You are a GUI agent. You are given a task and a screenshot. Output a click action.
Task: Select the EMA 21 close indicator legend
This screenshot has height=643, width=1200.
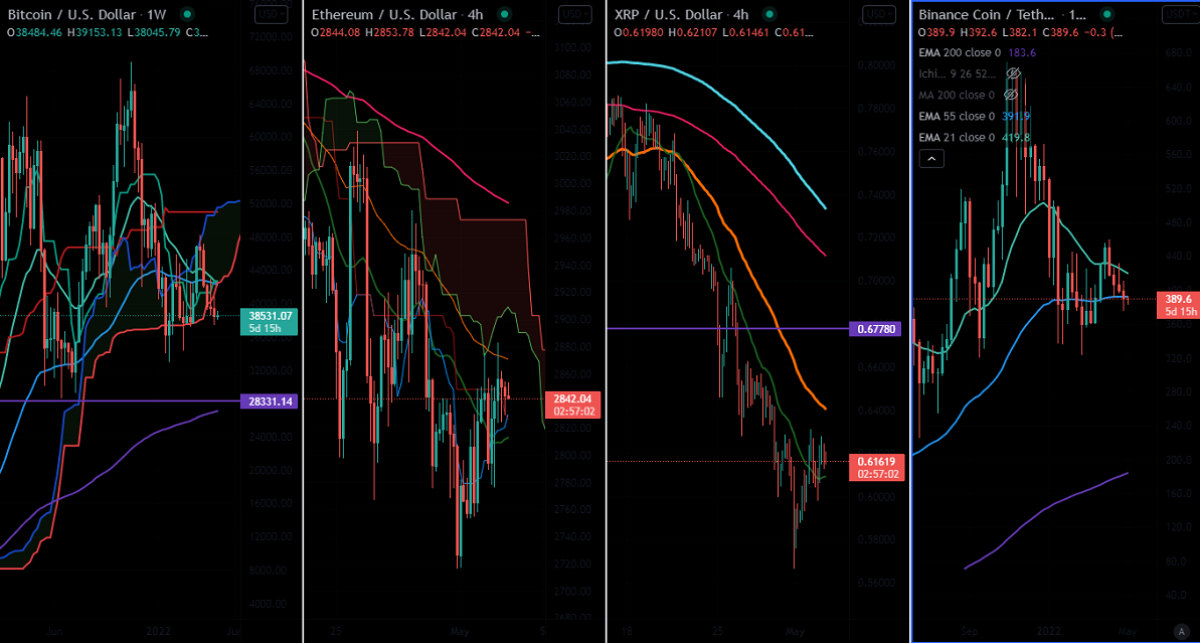[x=957, y=137]
